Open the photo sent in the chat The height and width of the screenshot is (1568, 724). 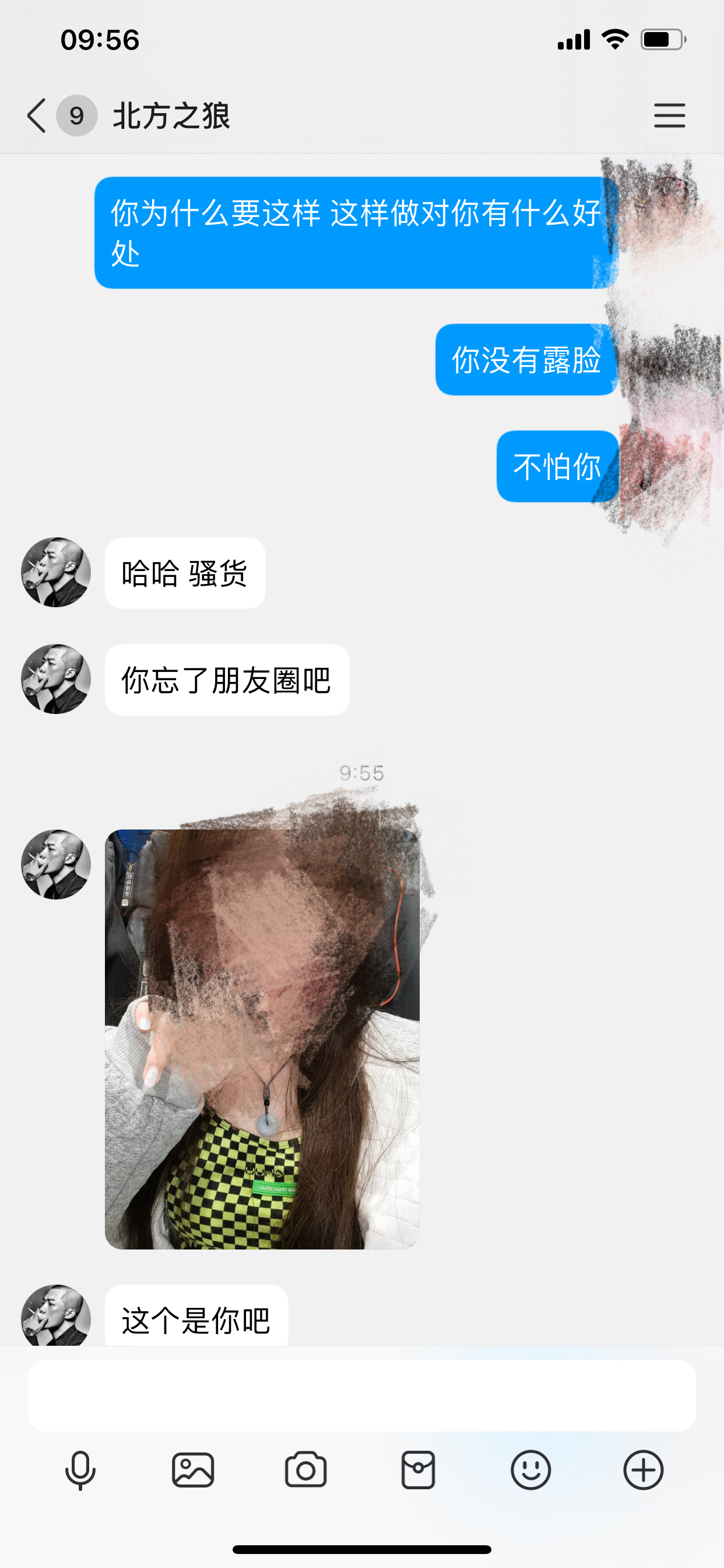(x=262, y=1039)
